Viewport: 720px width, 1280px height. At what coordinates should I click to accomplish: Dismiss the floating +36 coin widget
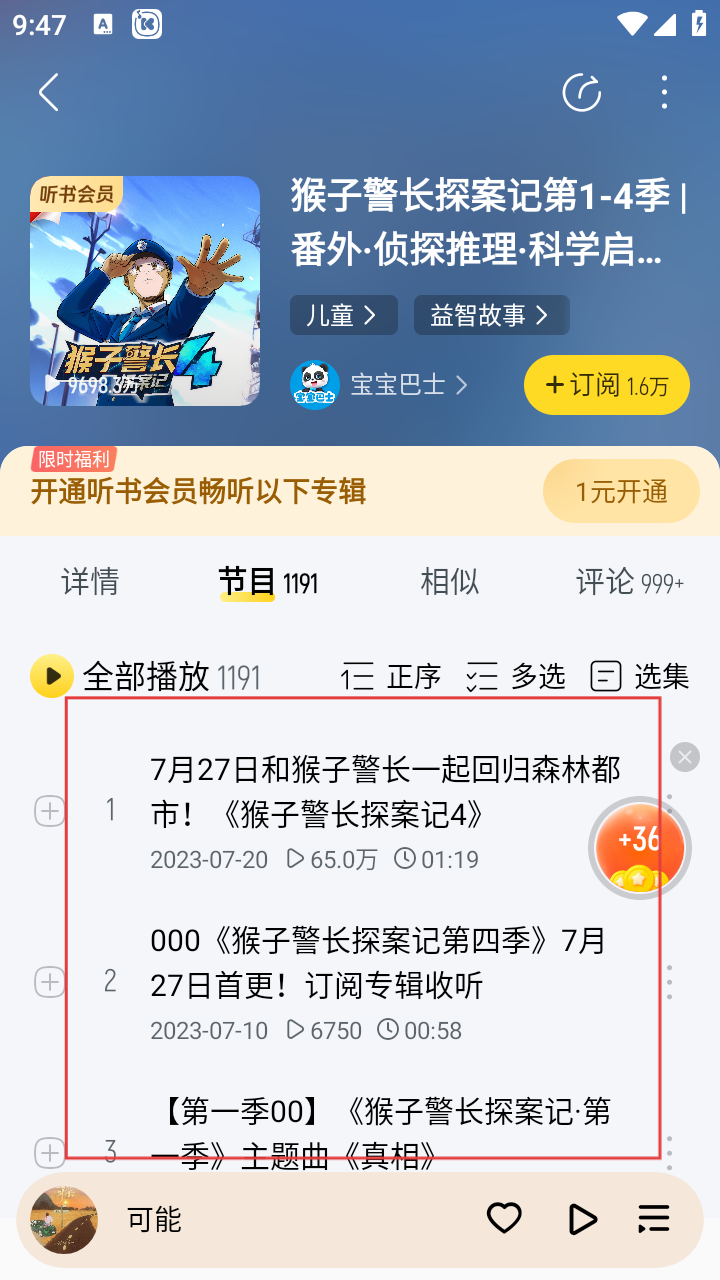(x=685, y=757)
